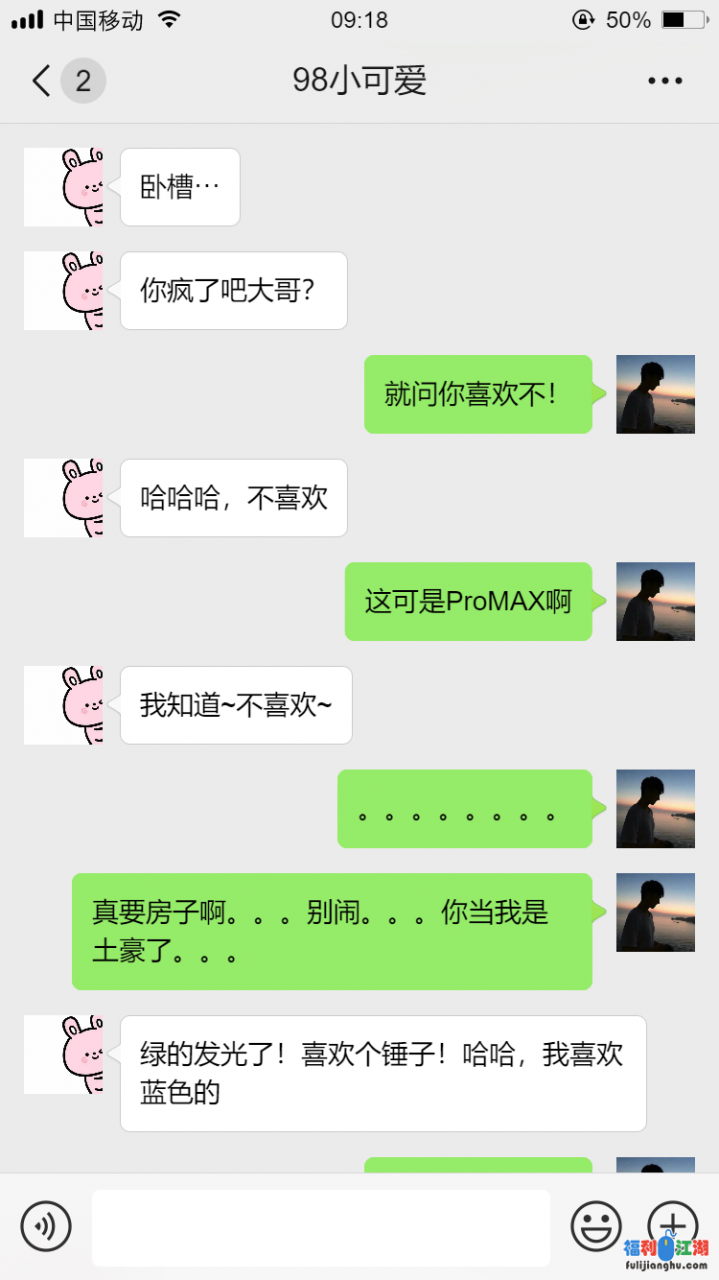
Task: Tap the avatar next to "这可是ProMAX啊"
Action: coord(655,601)
